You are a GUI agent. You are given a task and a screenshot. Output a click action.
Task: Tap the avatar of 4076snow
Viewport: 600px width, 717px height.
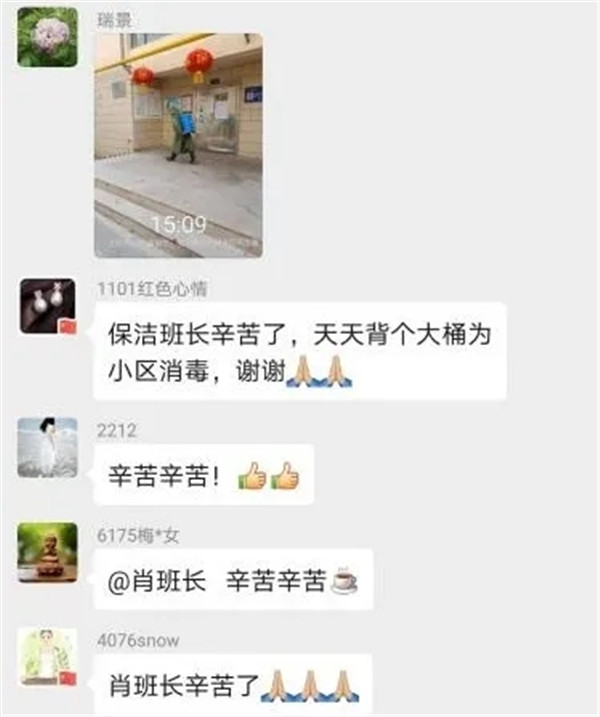click(x=47, y=658)
